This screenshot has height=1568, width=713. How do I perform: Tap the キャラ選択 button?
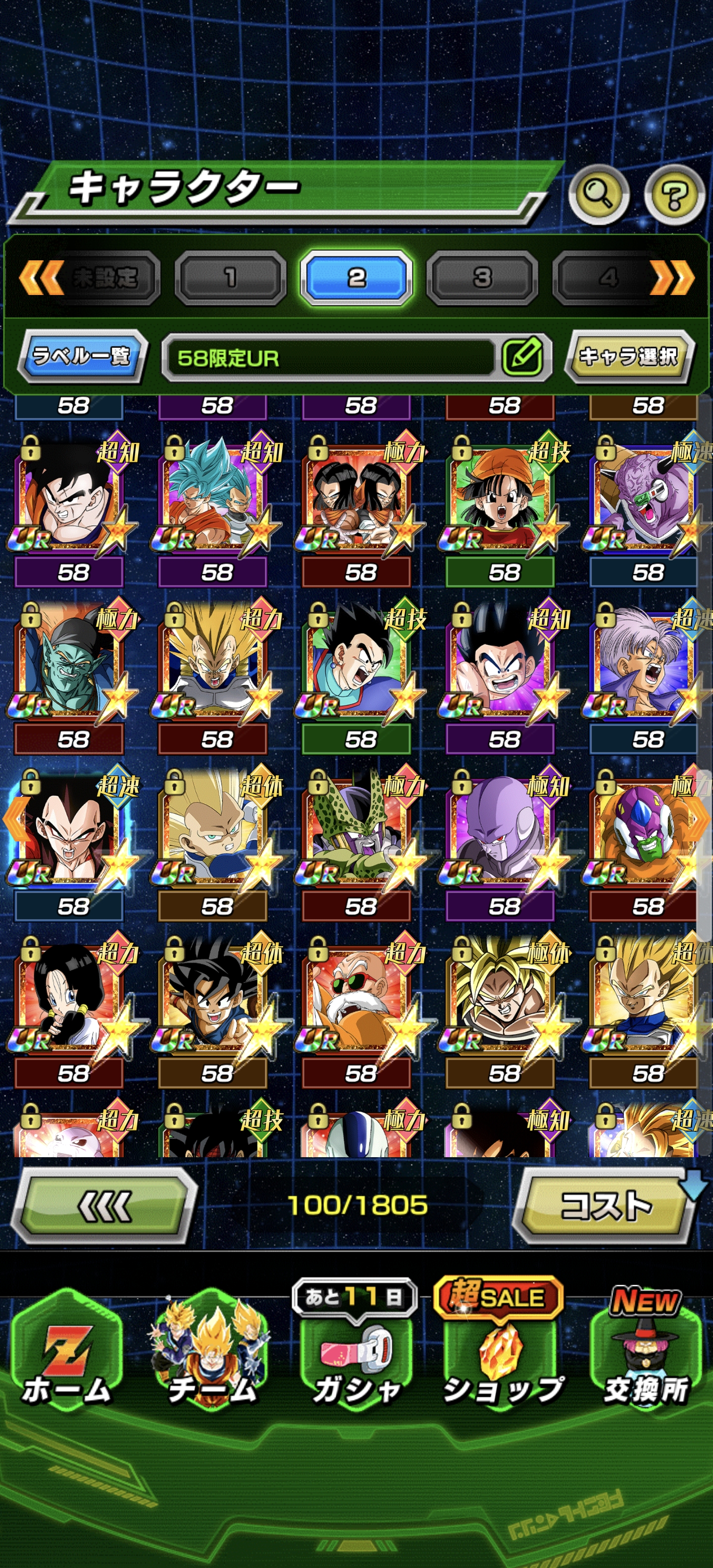pos(628,356)
